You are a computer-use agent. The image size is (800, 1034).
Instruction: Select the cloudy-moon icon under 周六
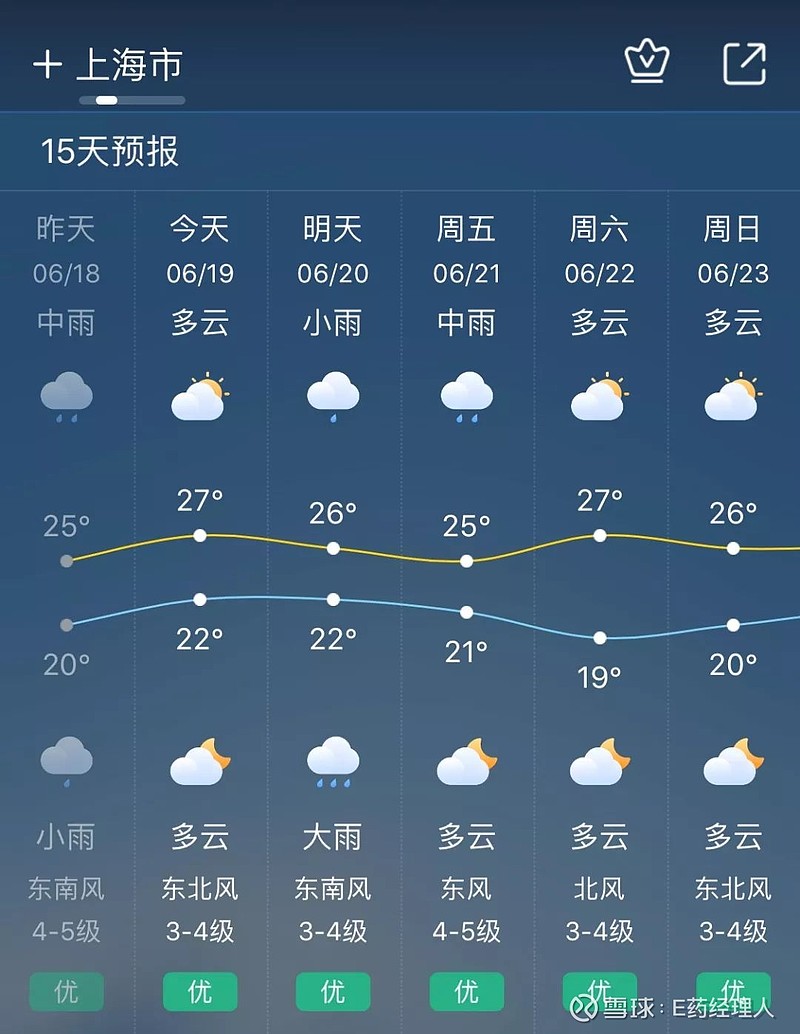[x=599, y=763]
